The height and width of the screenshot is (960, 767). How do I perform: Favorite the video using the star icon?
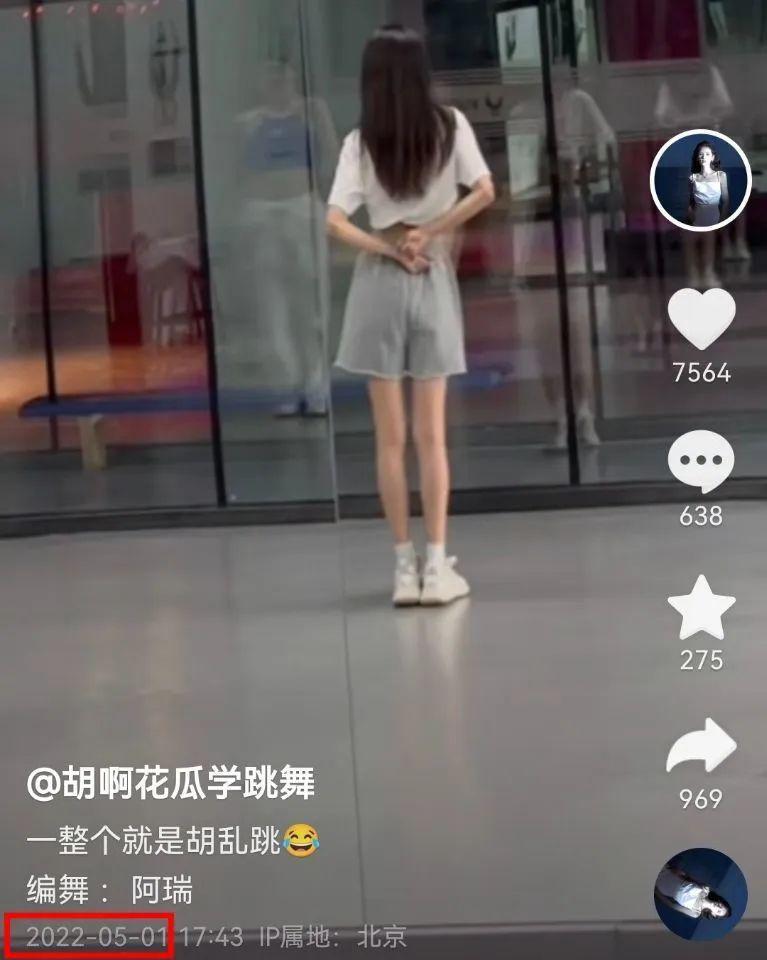703,605
